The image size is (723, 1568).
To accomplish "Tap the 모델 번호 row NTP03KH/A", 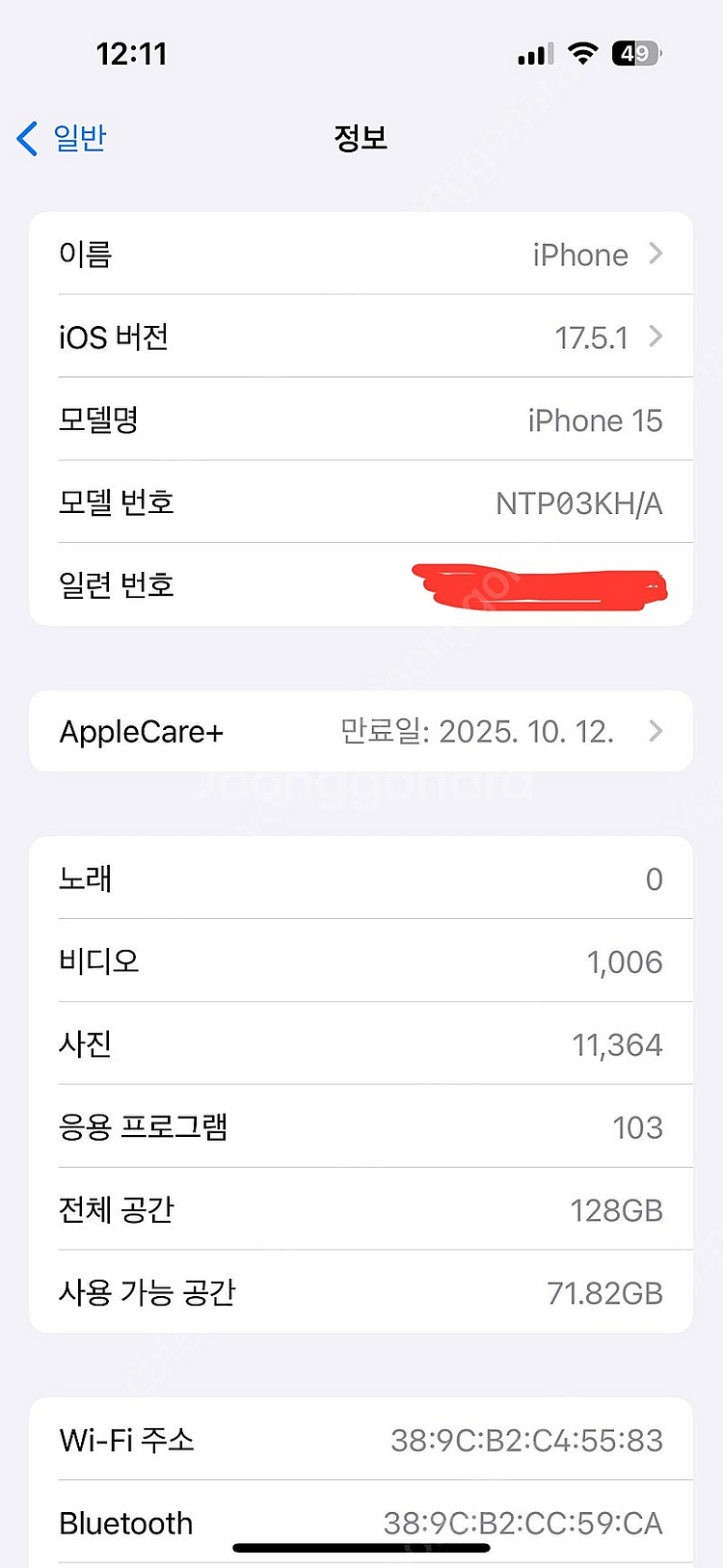I will pos(361,502).
